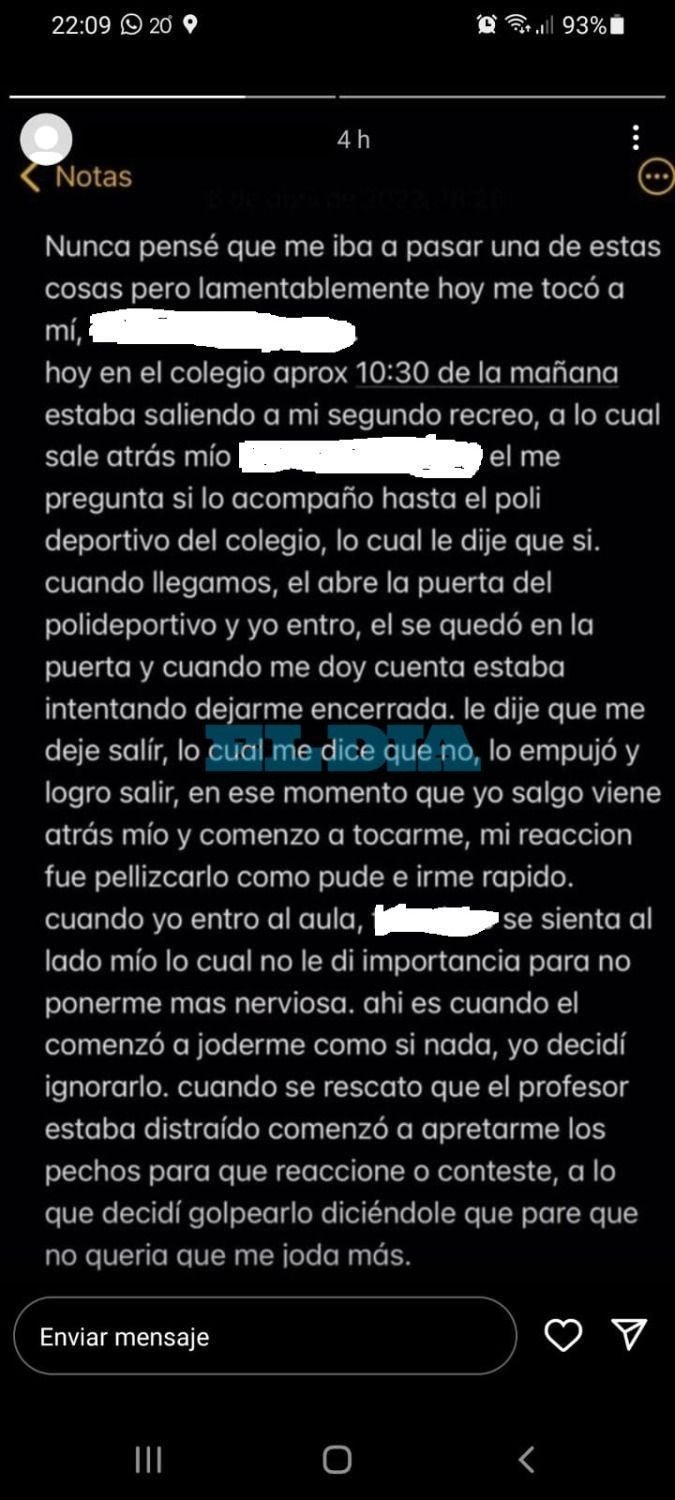The width and height of the screenshot is (675, 1500).
Task: Open the story author's profile picture
Action: tap(46, 139)
